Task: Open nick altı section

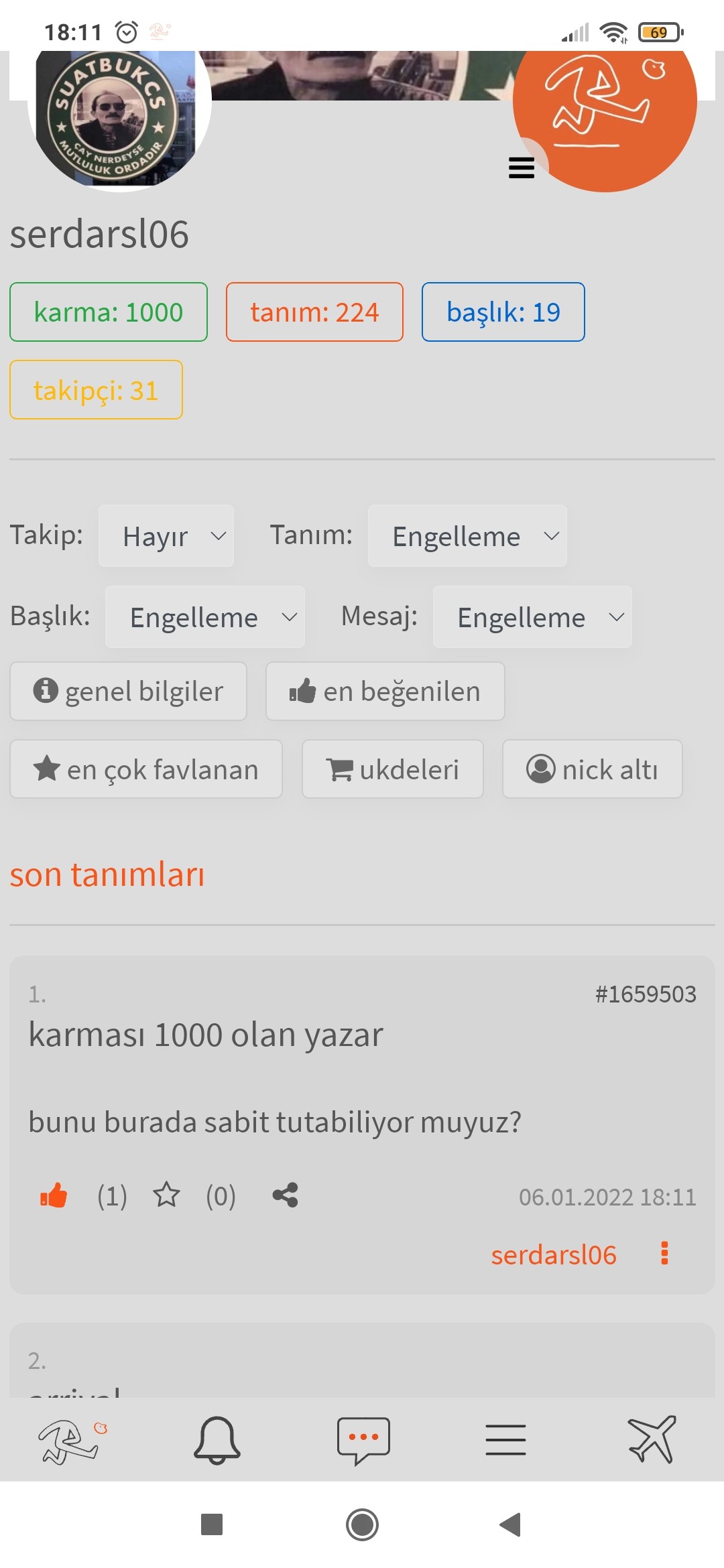Action: 593,769
